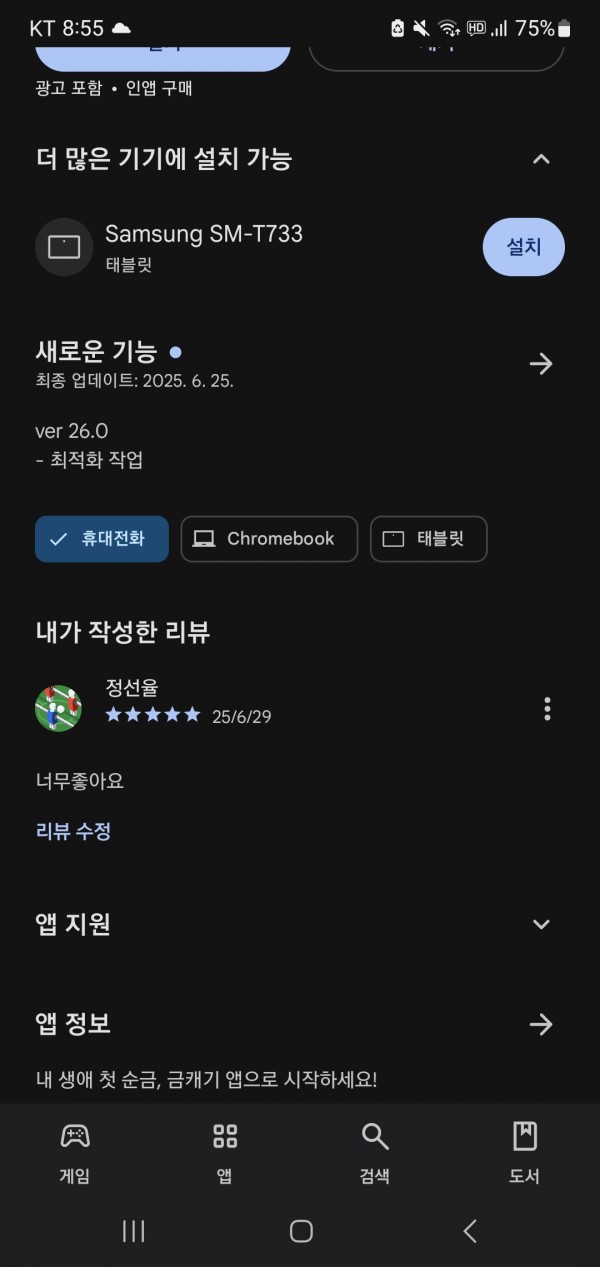Screen dimensions: 600x1267
Task: Open 새로운 기능 details arrow
Action: pyautogui.click(x=541, y=363)
